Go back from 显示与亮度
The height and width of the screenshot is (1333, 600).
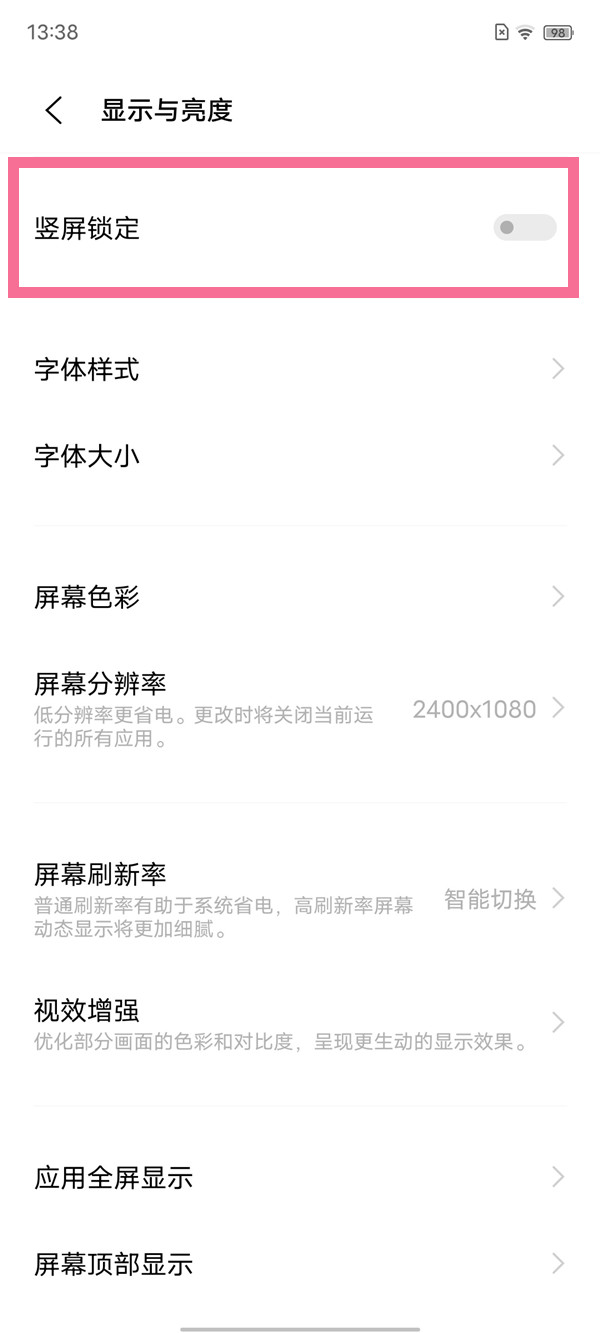(x=54, y=110)
